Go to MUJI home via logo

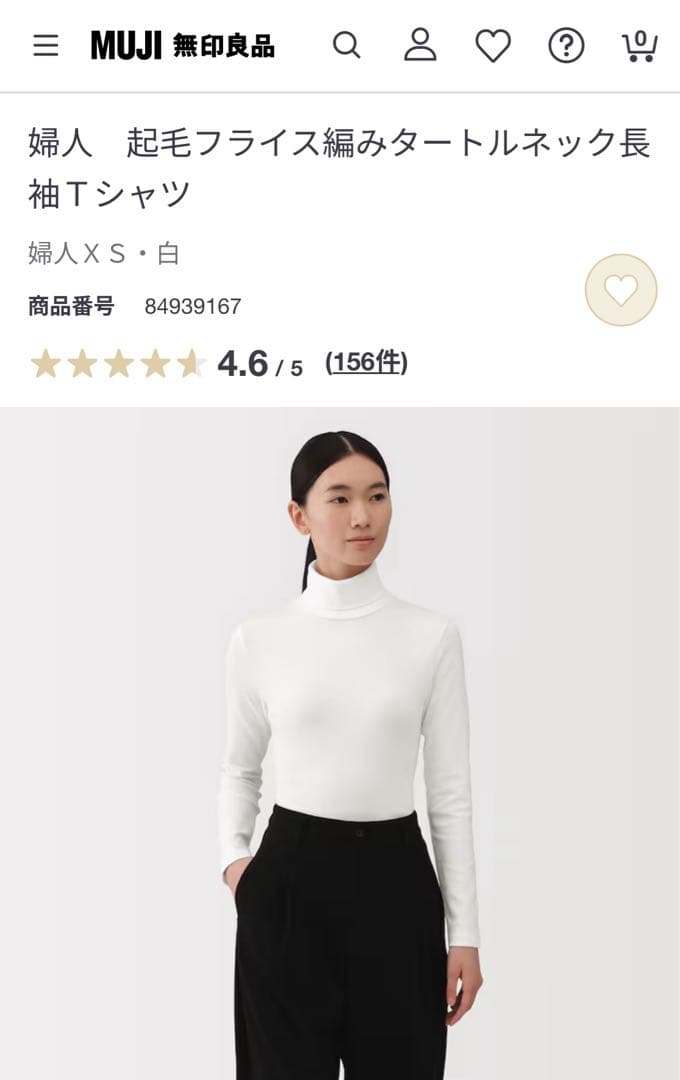(182, 46)
